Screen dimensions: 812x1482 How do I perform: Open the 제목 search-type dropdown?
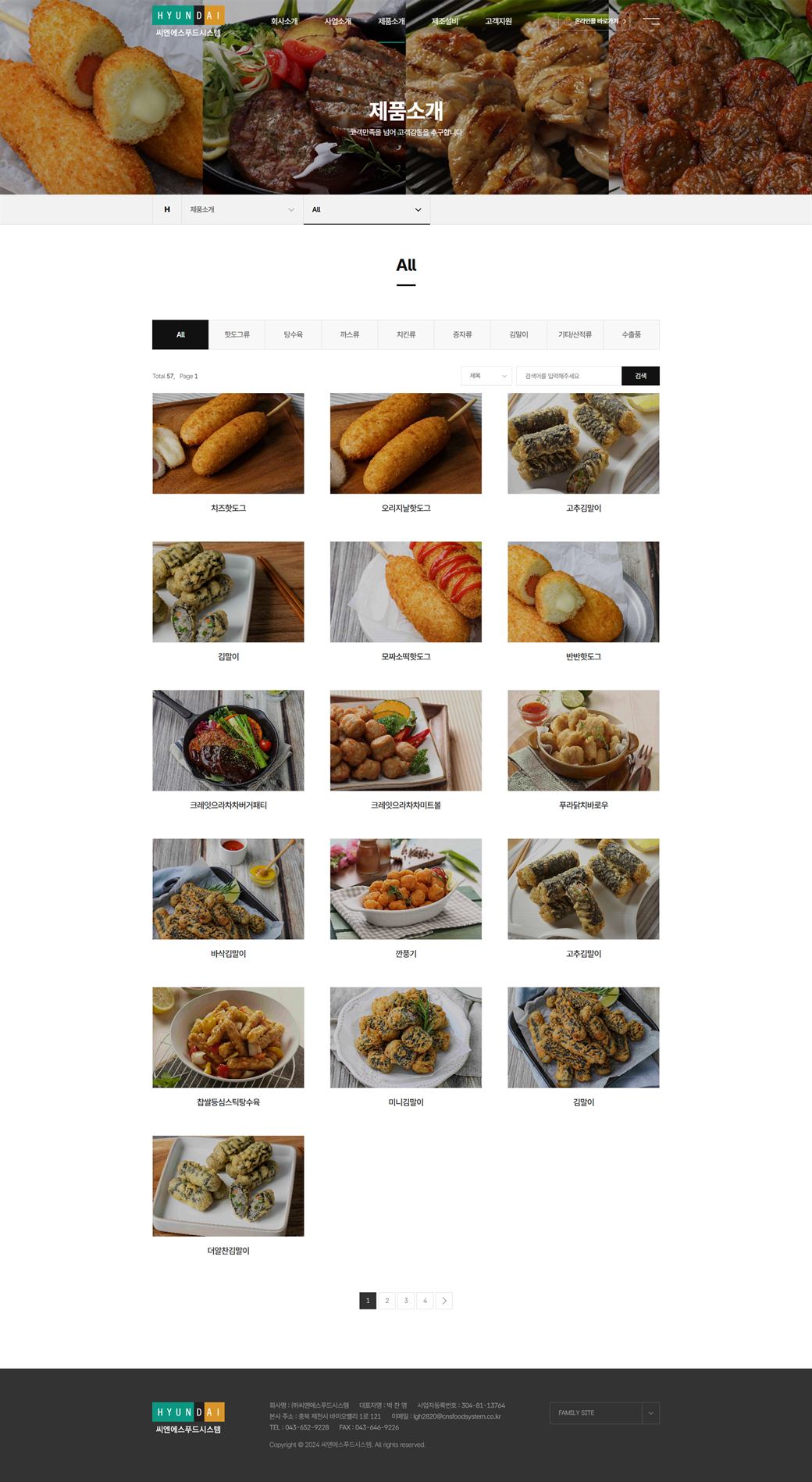486,376
